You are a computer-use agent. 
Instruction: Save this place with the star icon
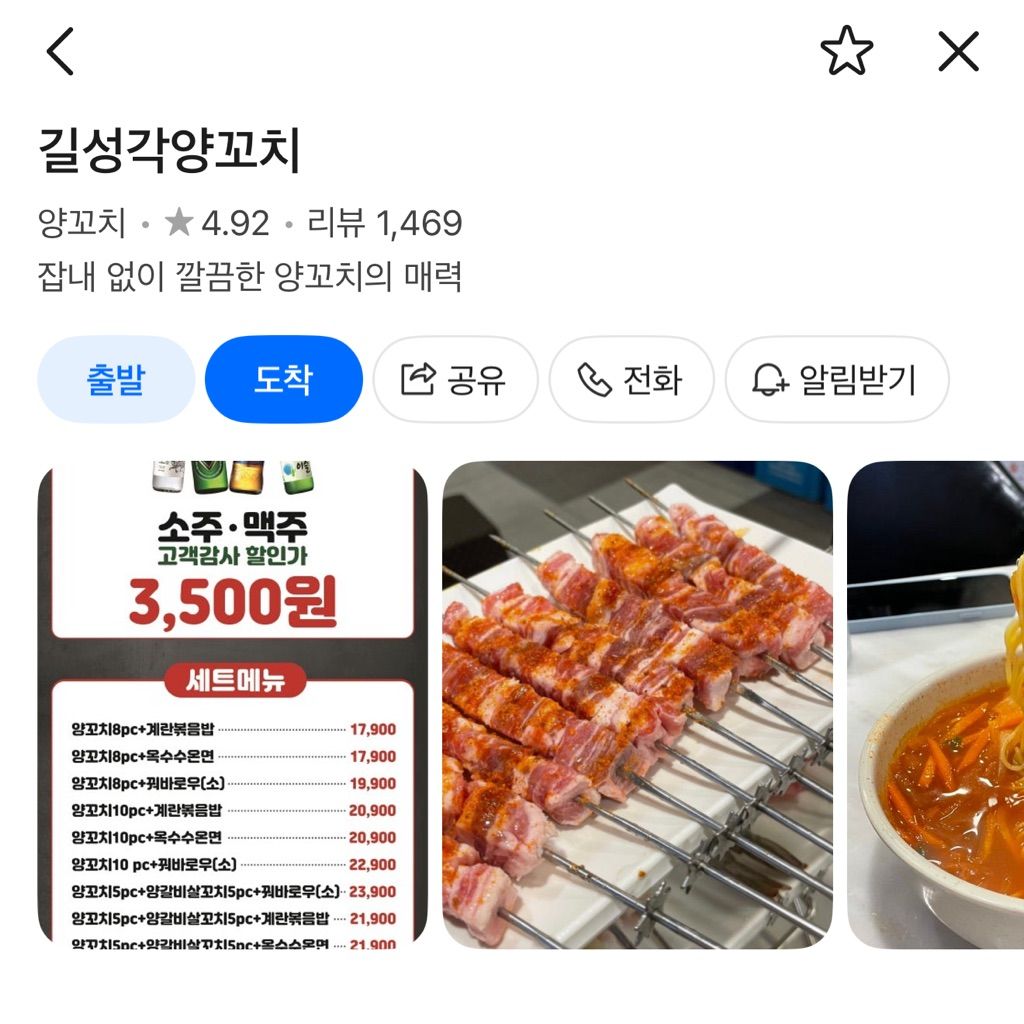(x=846, y=51)
